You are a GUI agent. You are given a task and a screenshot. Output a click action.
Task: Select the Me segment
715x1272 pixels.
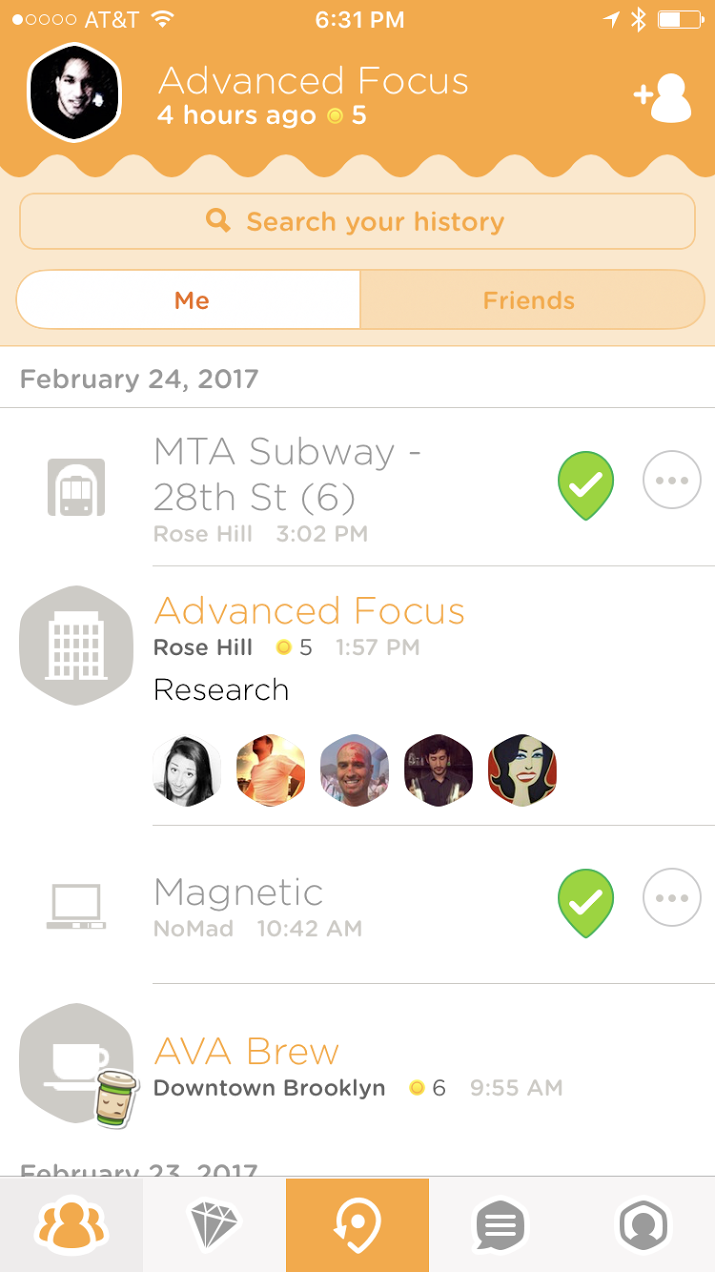pyautogui.click(x=190, y=300)
